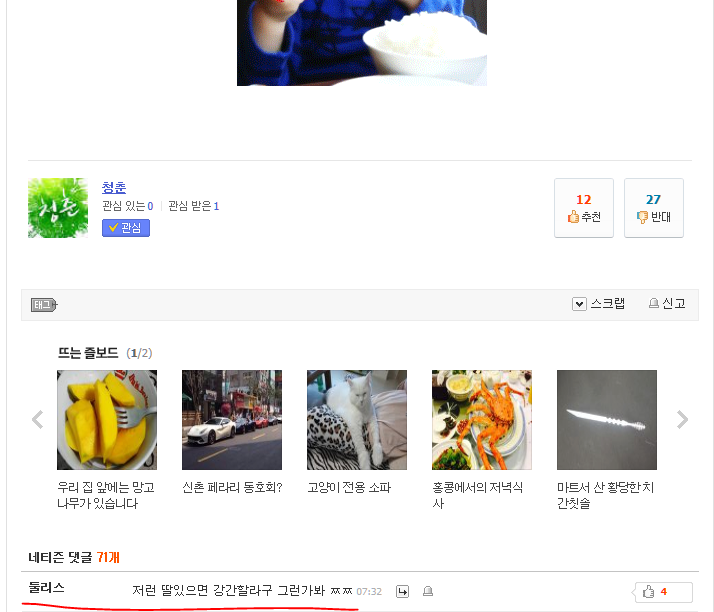
Task: Open the 신촌 페라리 동호회 post
Action: [x=232, y=420]
